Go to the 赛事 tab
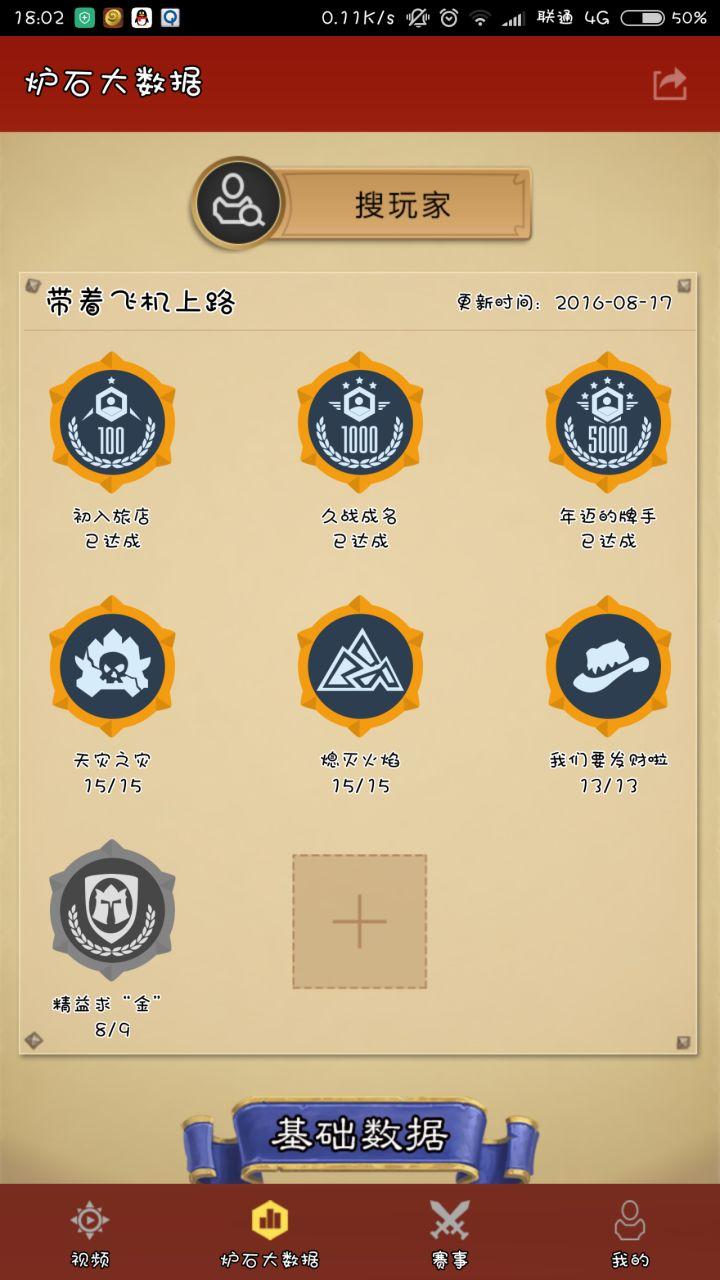 click(x=450, y=1233)
